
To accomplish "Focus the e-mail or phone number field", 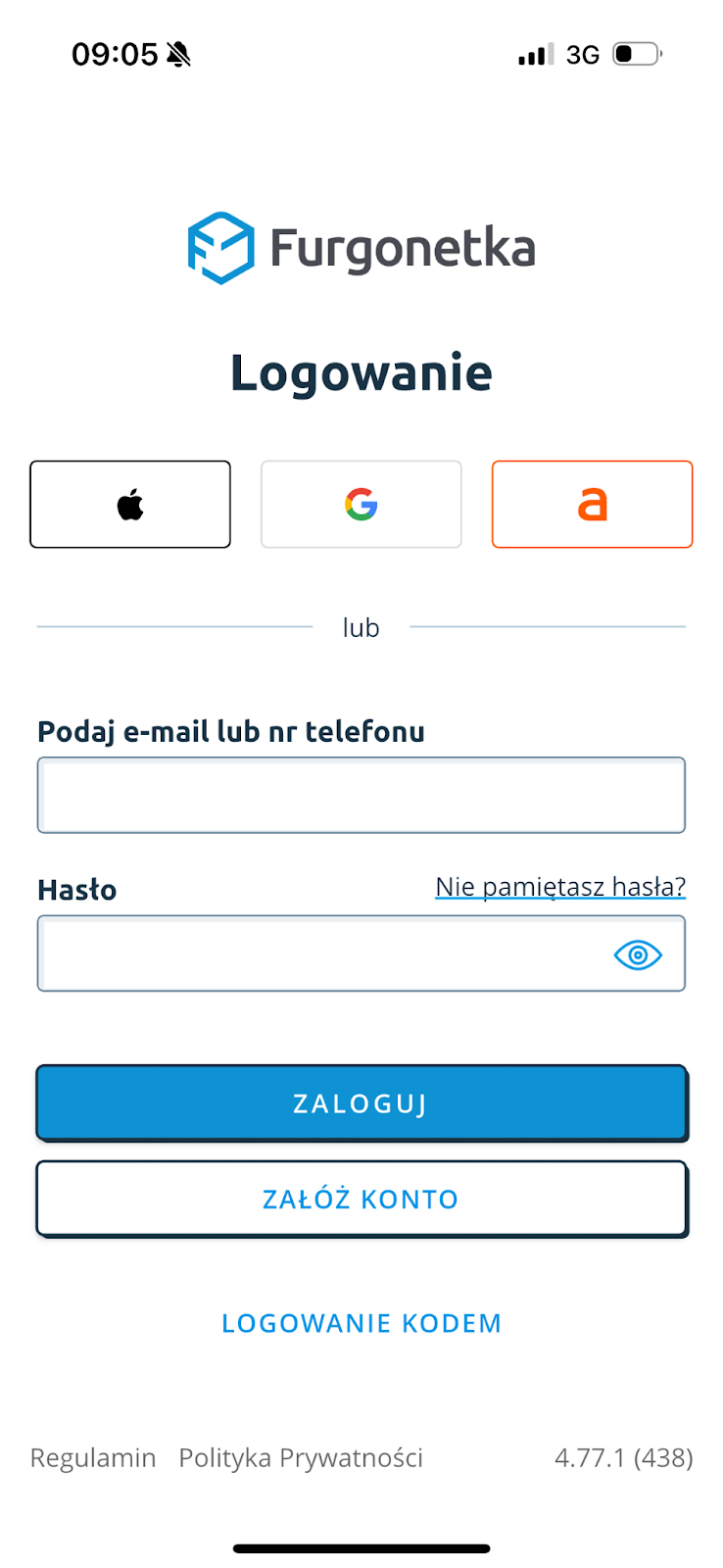I will 361,795.
